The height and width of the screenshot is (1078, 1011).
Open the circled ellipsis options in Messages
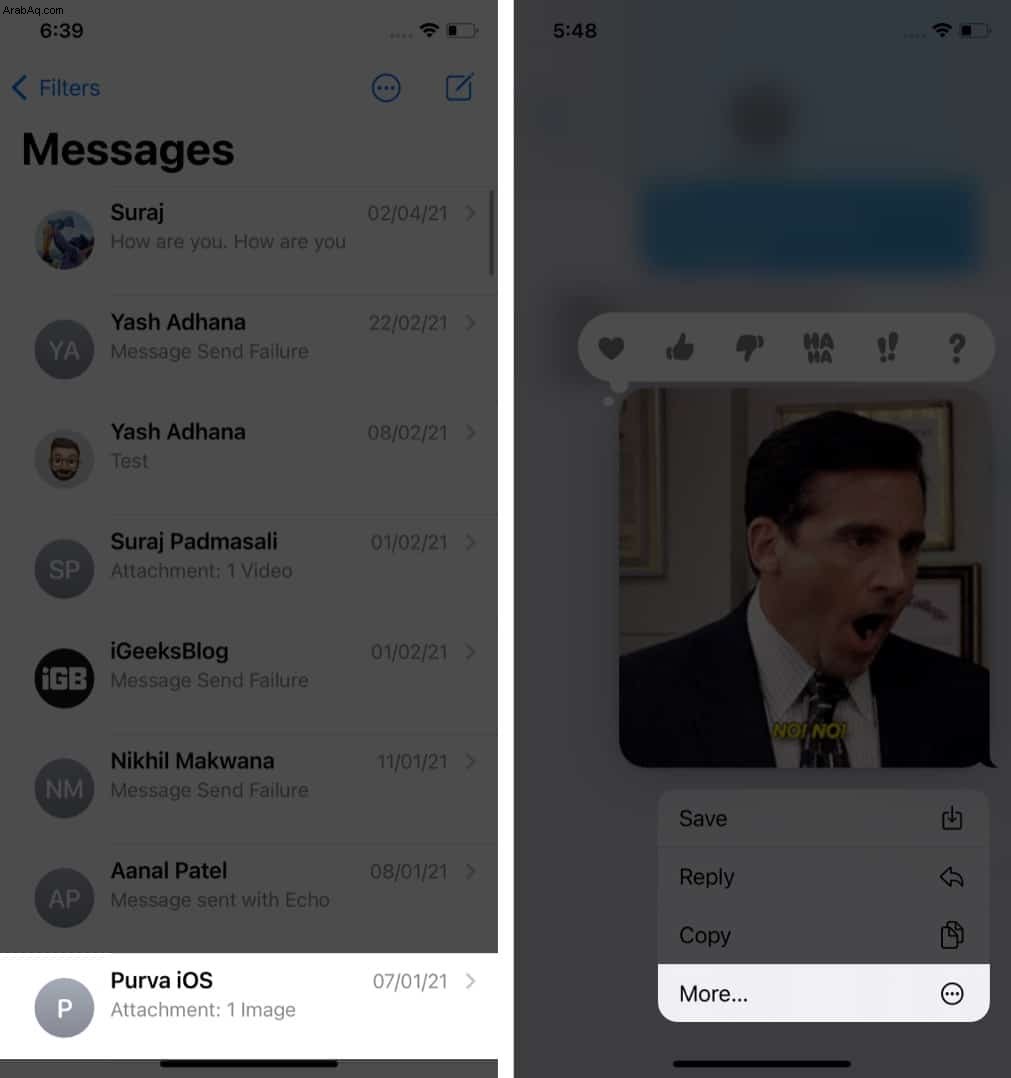(x=386, y=88)
